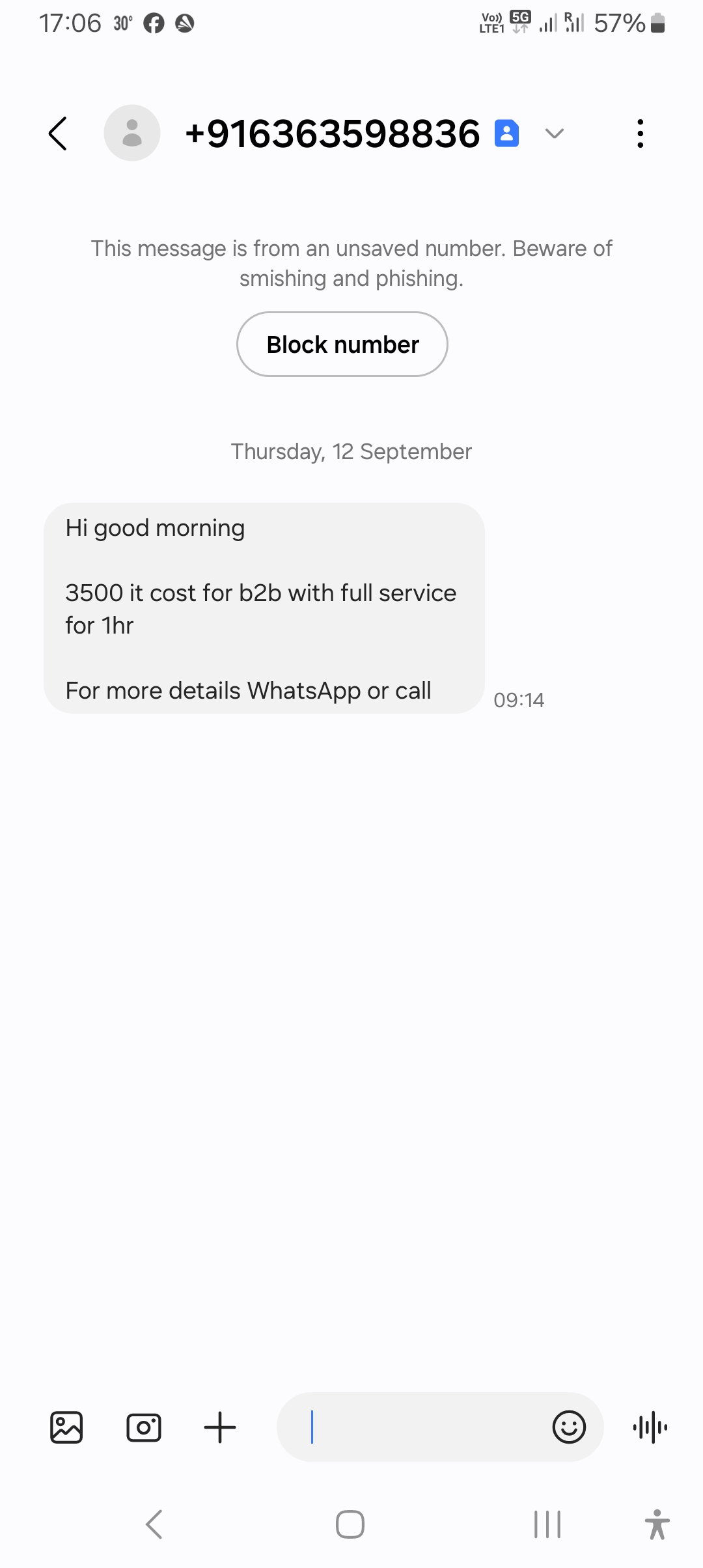The height and width of the screenshot is (1568, 703).
Task: Open the recent apps view
Action: coord(547,1524)
